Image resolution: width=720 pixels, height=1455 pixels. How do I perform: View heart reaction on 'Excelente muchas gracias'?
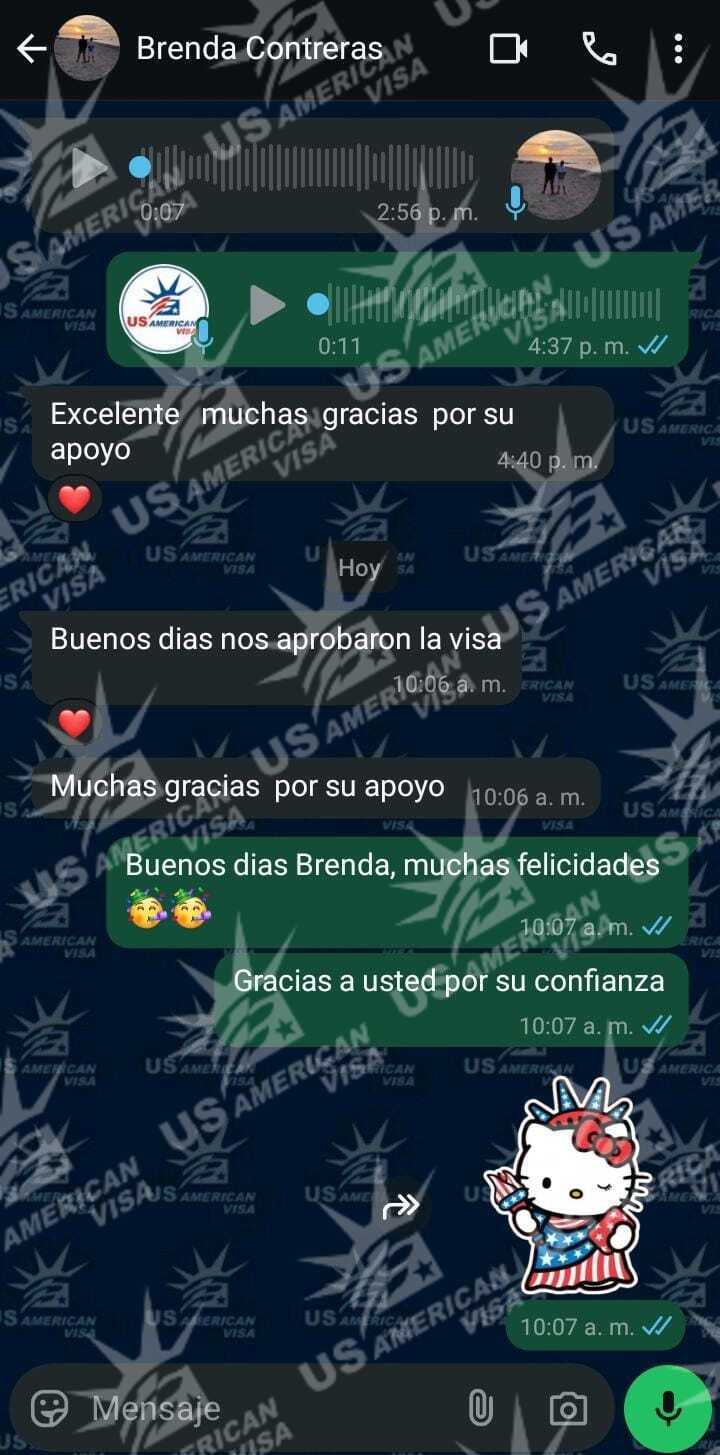pos(75,499)
